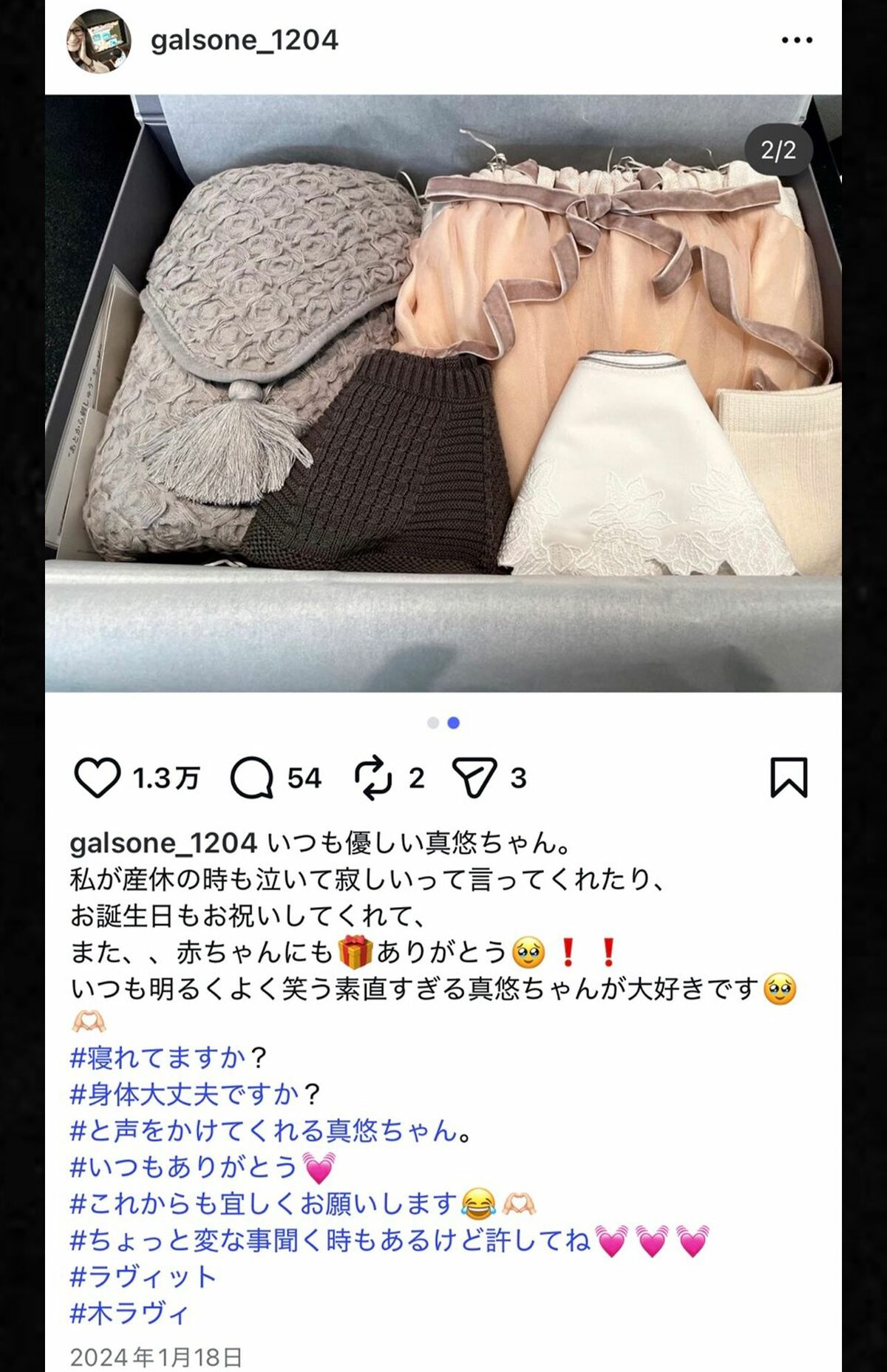Open galsone_1204 profile picture

point(98,41)
